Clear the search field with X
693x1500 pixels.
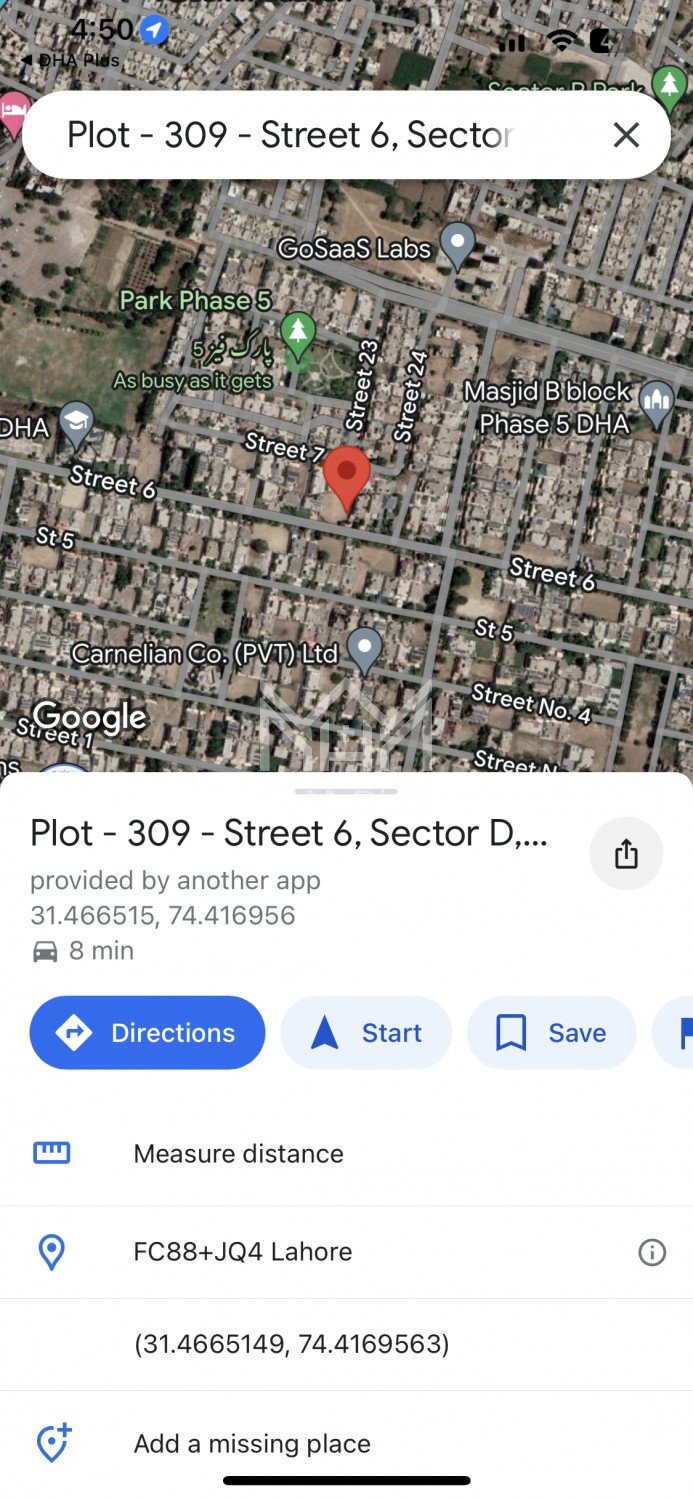tap(626, 135)
